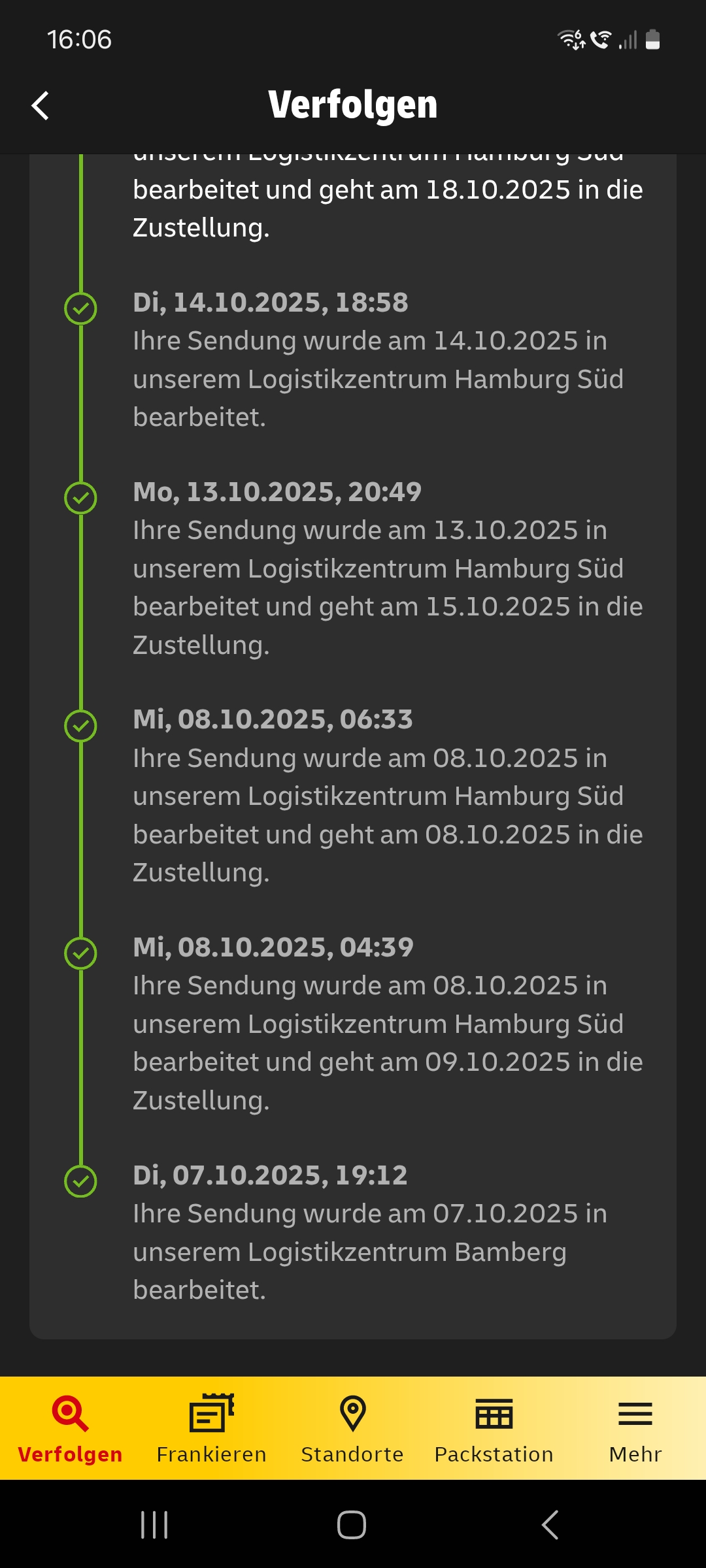Tap the system home button
Screen dimensions: 706x1568
point(352,1526)
